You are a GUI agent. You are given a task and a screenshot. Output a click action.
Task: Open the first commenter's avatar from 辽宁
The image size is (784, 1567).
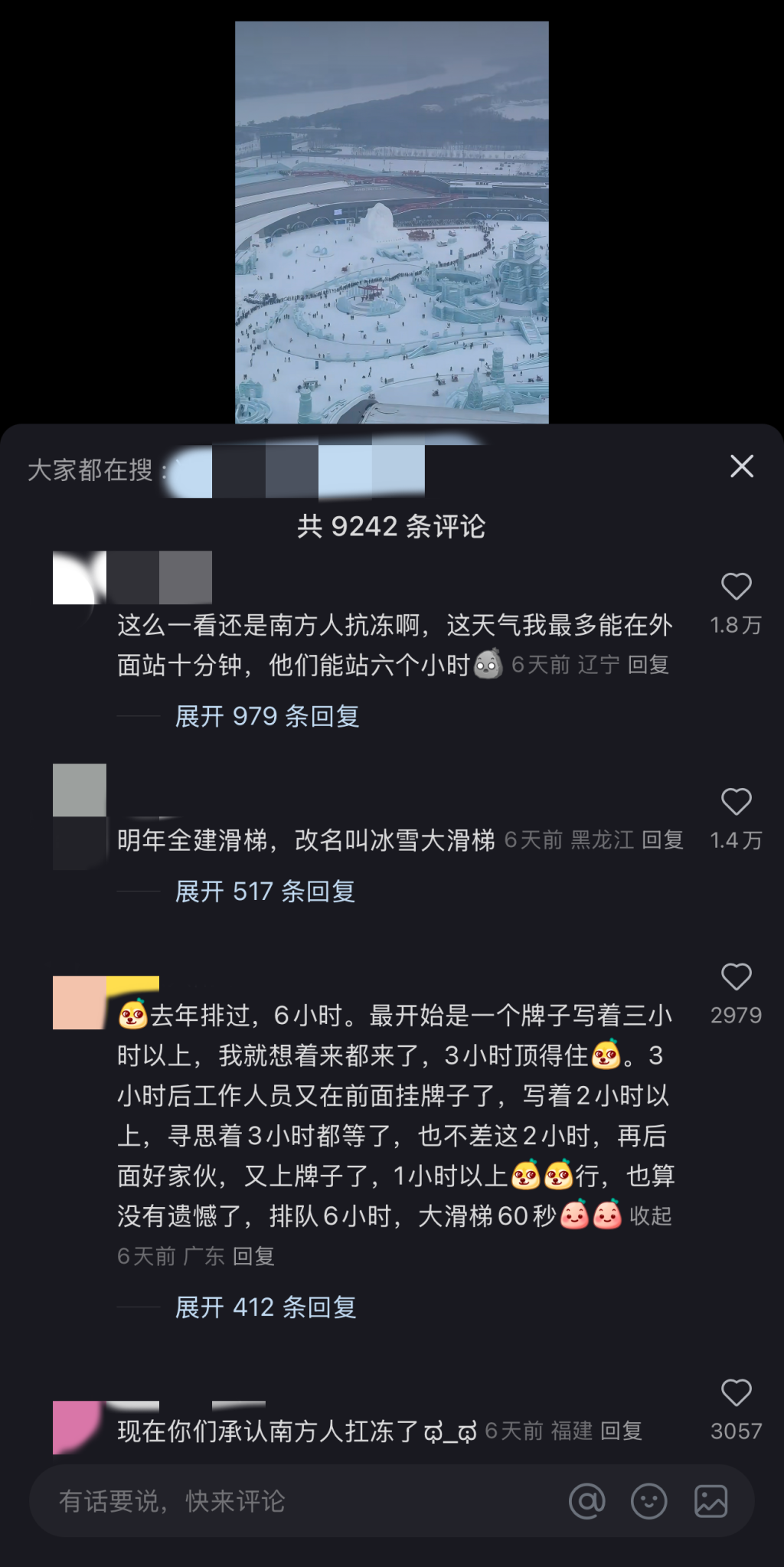79,577
